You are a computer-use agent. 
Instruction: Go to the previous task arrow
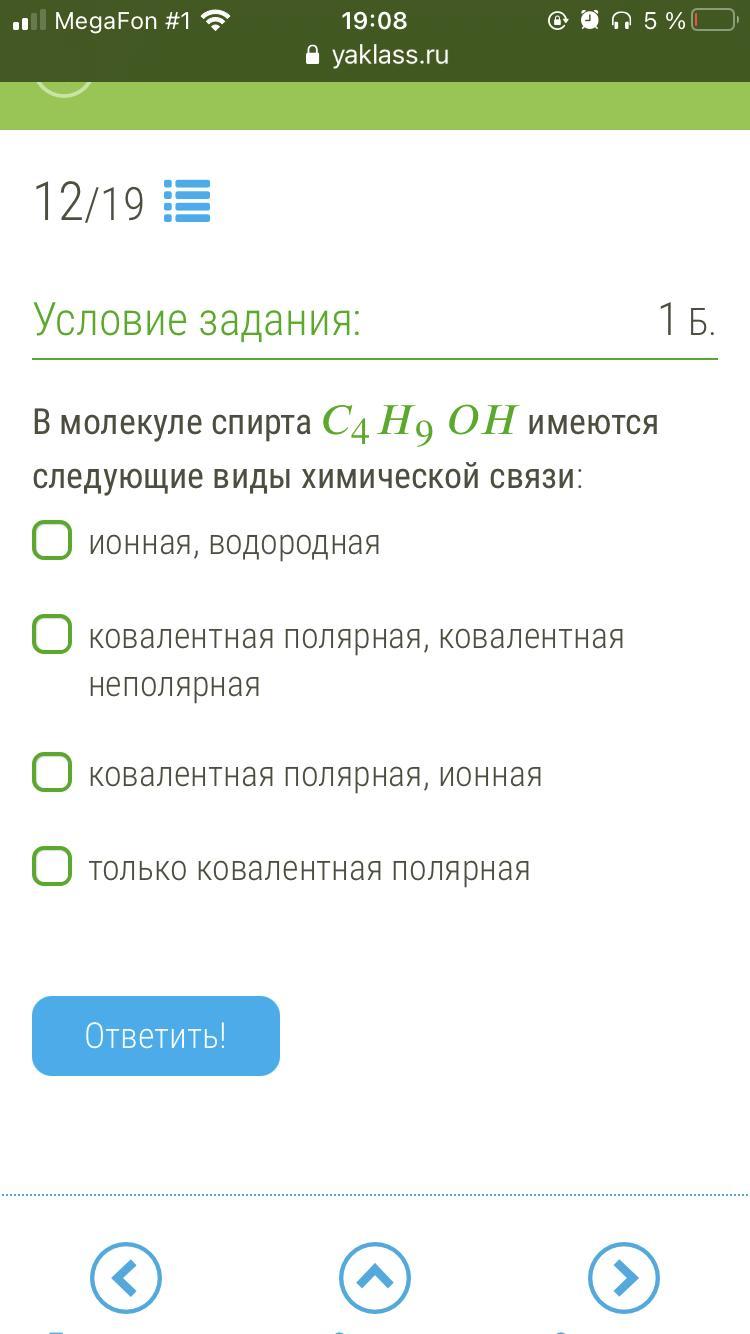(126, 1277)
